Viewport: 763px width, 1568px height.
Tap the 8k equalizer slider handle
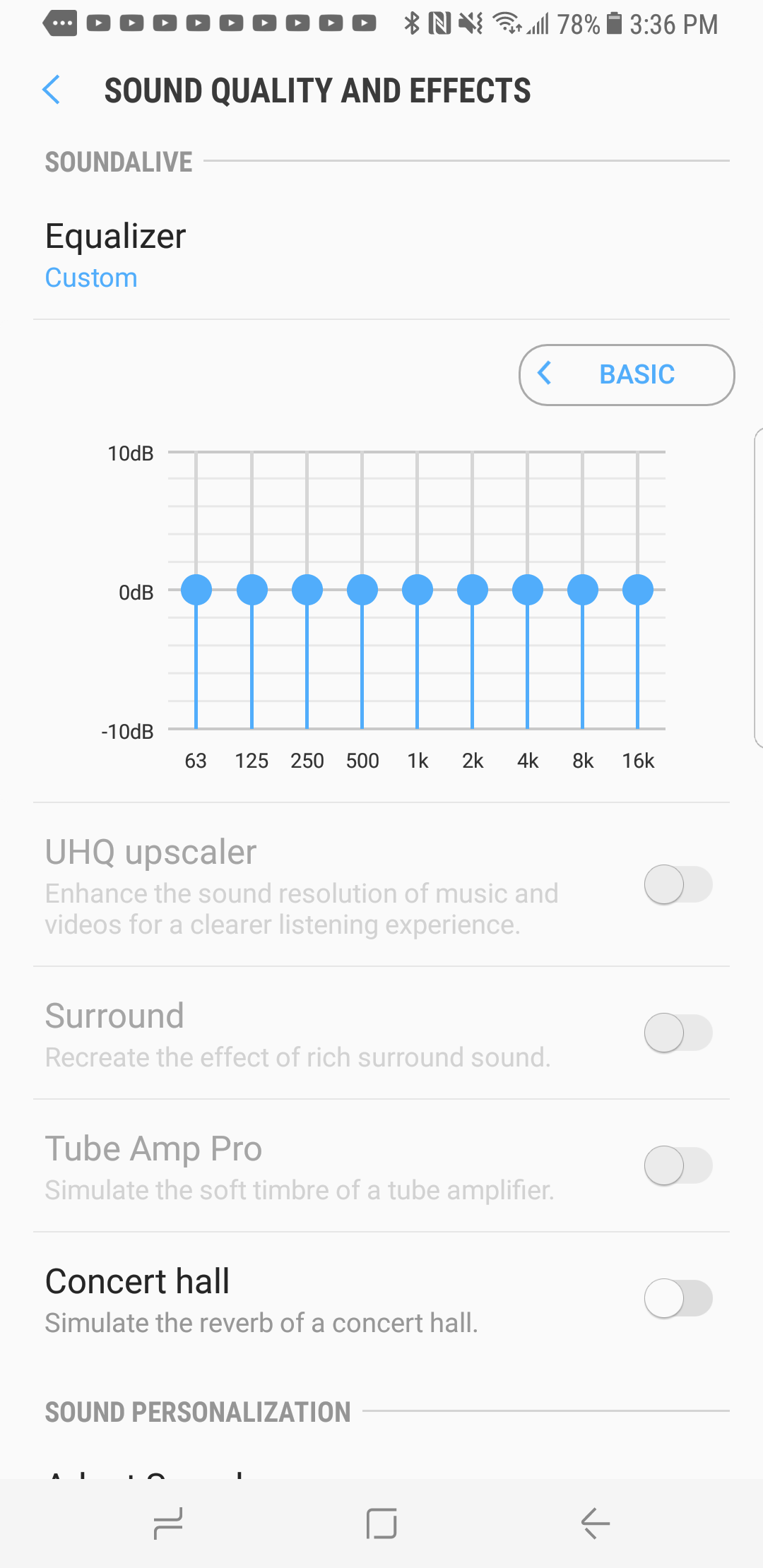point(583,590)
